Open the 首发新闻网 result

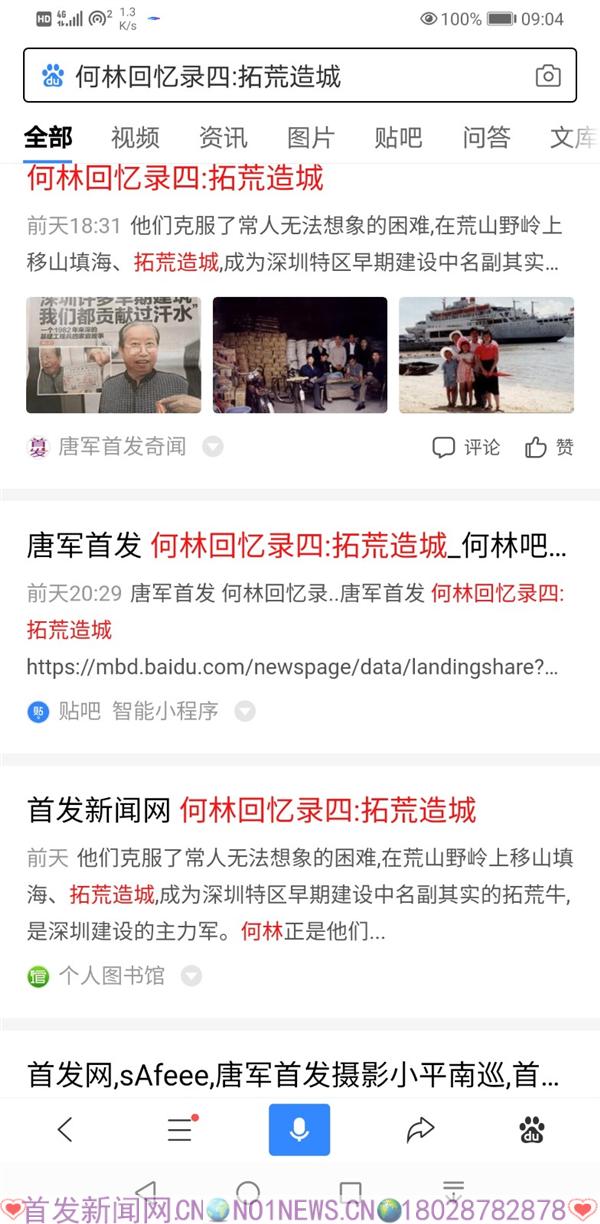[252, 810]
